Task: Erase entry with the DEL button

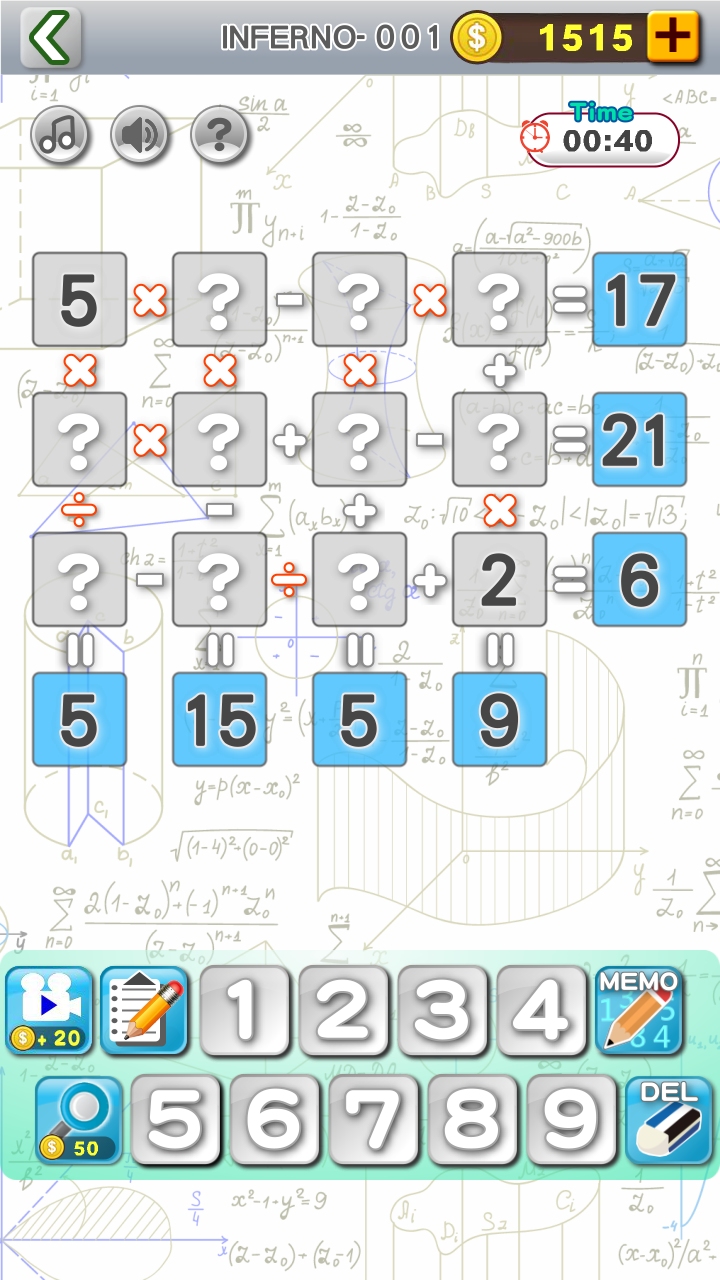Action: [x=668, y=1120]
